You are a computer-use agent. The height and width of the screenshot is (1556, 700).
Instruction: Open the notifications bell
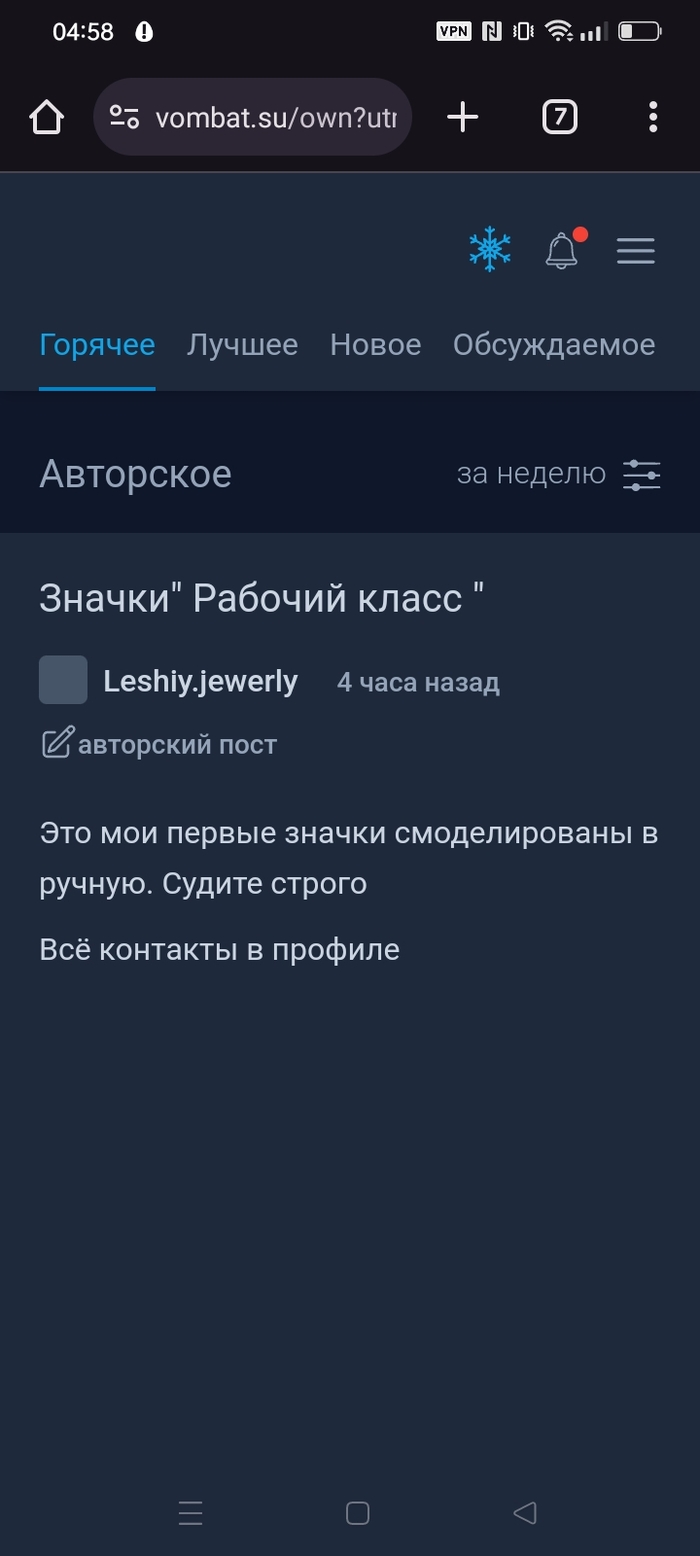tap(562, 249)
